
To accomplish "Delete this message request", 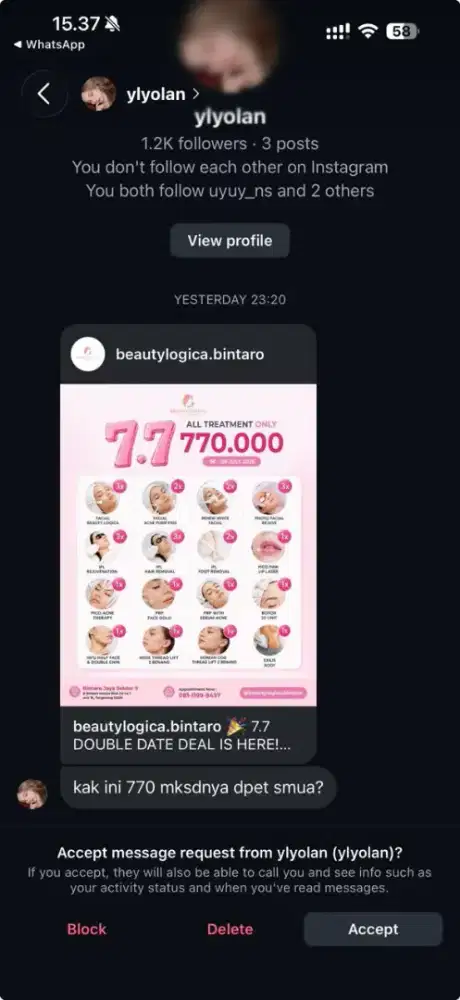I will 230,929.
